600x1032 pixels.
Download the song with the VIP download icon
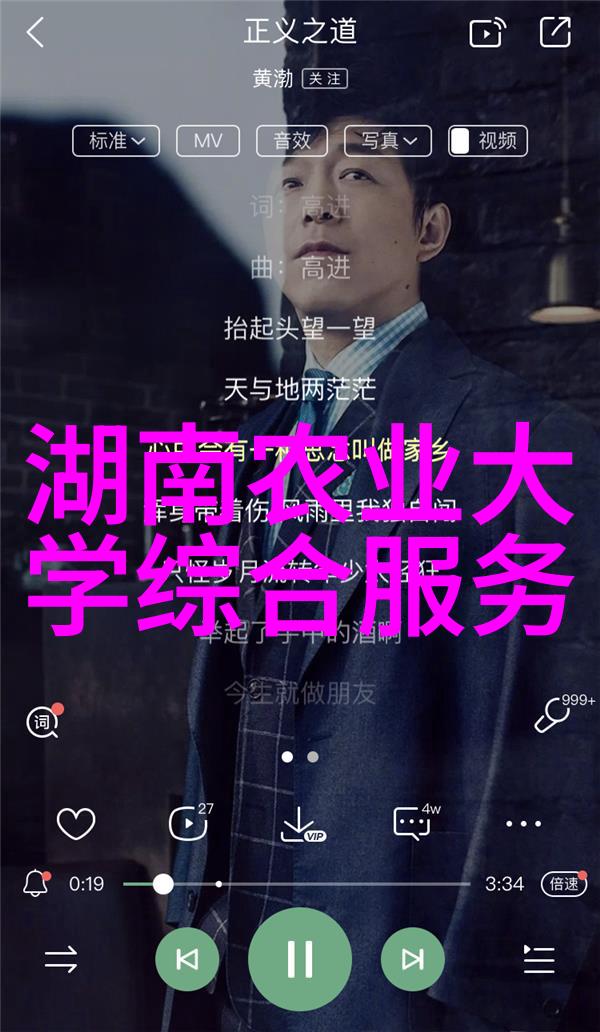pyautogui.click(x=300, y=824)
